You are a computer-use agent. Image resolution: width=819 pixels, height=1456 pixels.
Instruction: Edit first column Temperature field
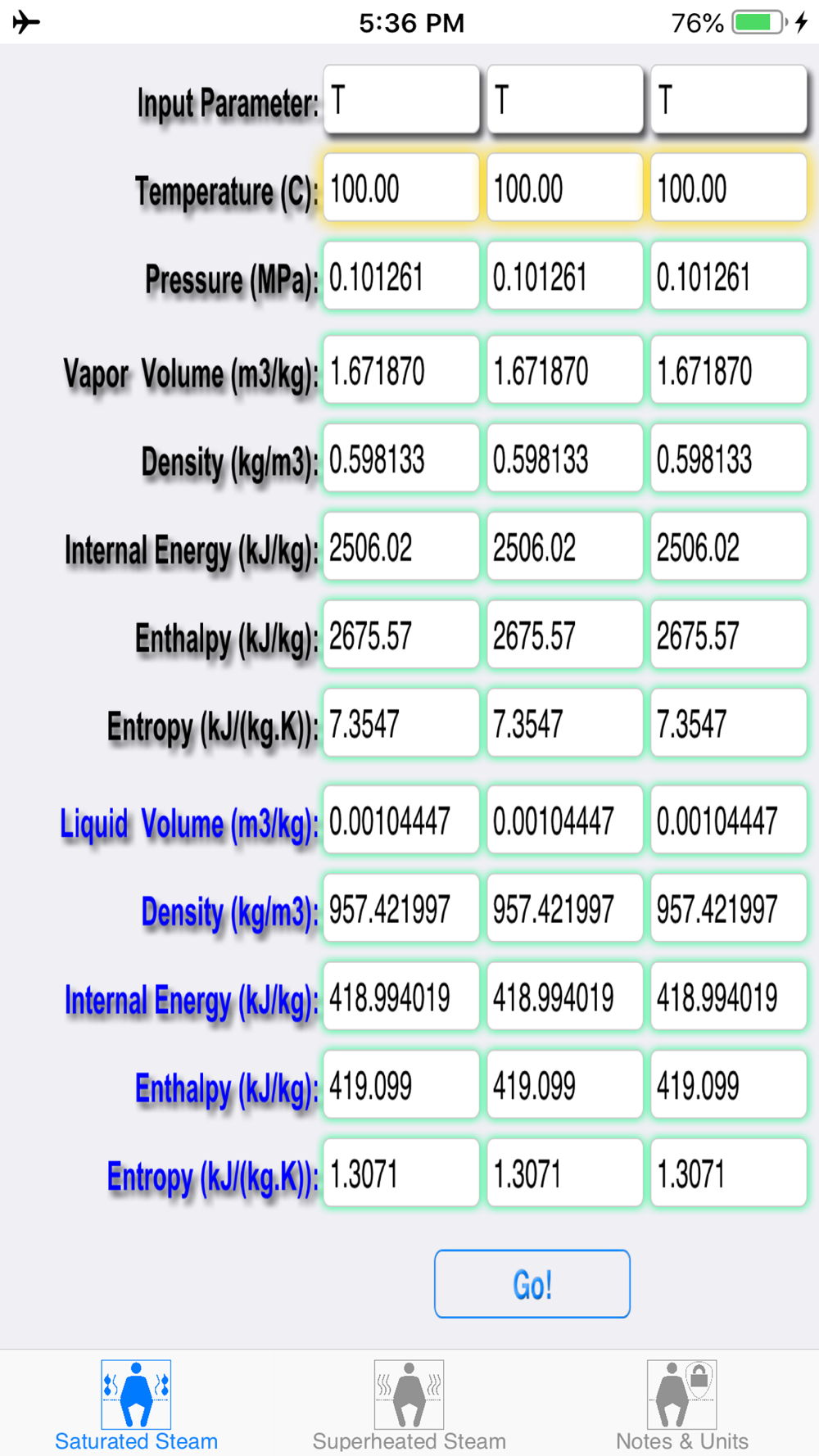click(x=401, y=188)
